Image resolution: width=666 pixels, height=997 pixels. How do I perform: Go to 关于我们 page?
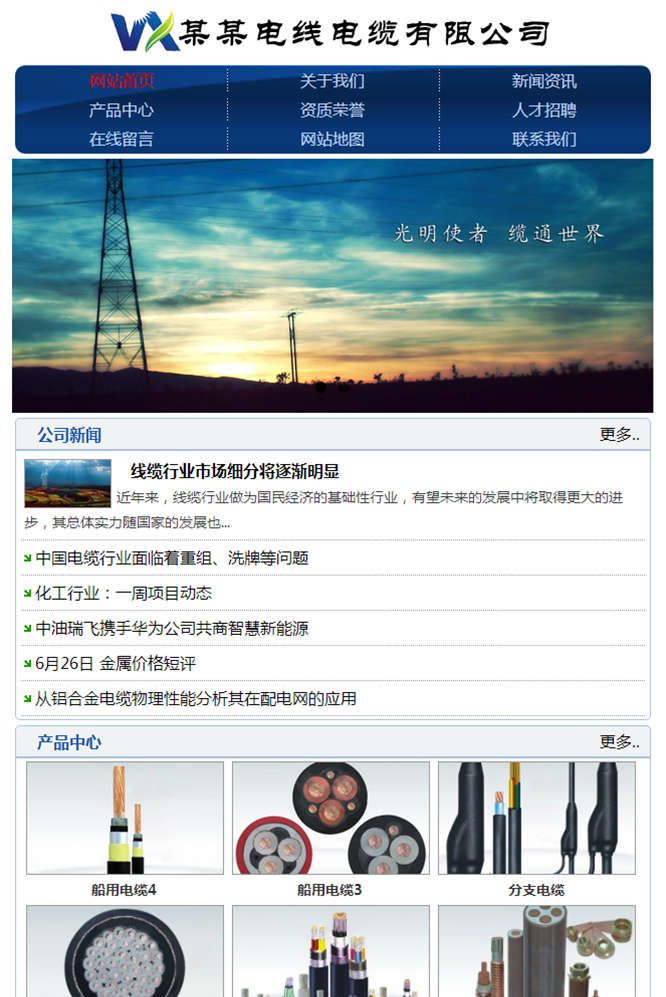[332, 81]
